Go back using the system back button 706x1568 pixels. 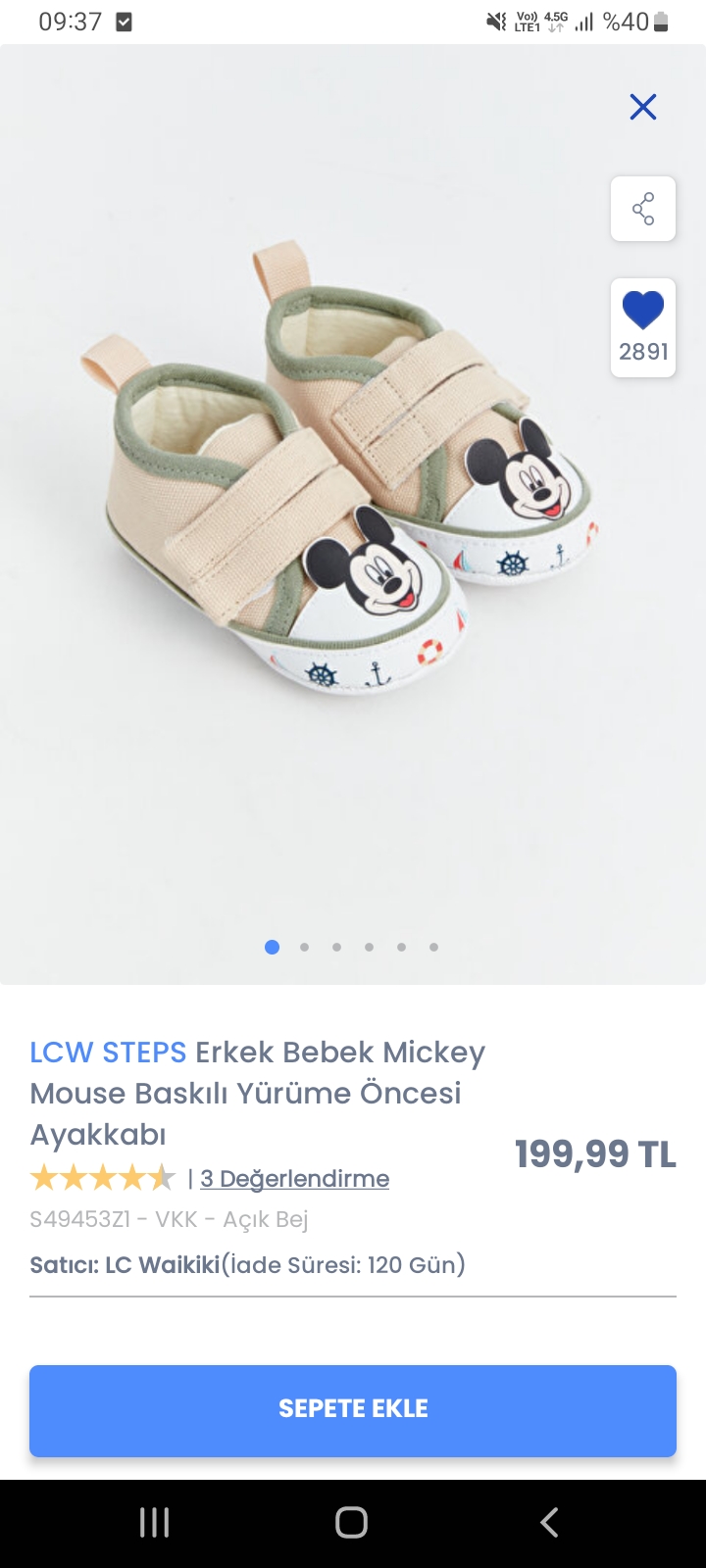(x=549, y=1522)
